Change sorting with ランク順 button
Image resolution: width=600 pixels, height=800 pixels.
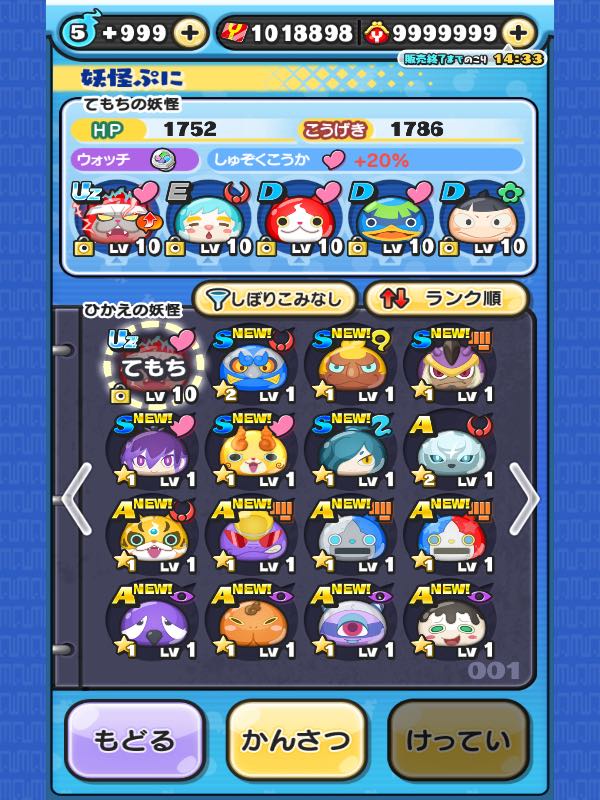[x=446, y=298]
